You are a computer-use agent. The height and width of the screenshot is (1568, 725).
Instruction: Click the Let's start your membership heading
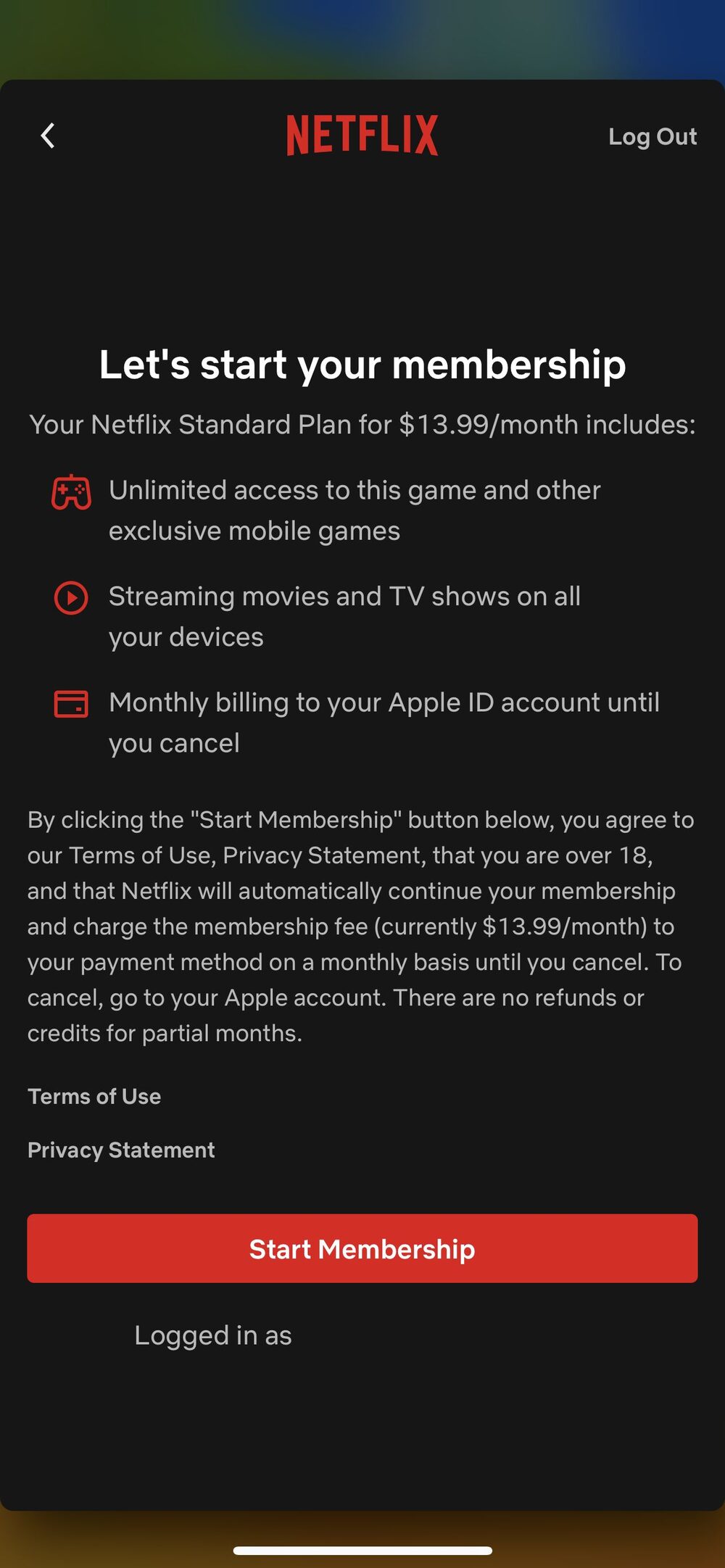point(362,365)
